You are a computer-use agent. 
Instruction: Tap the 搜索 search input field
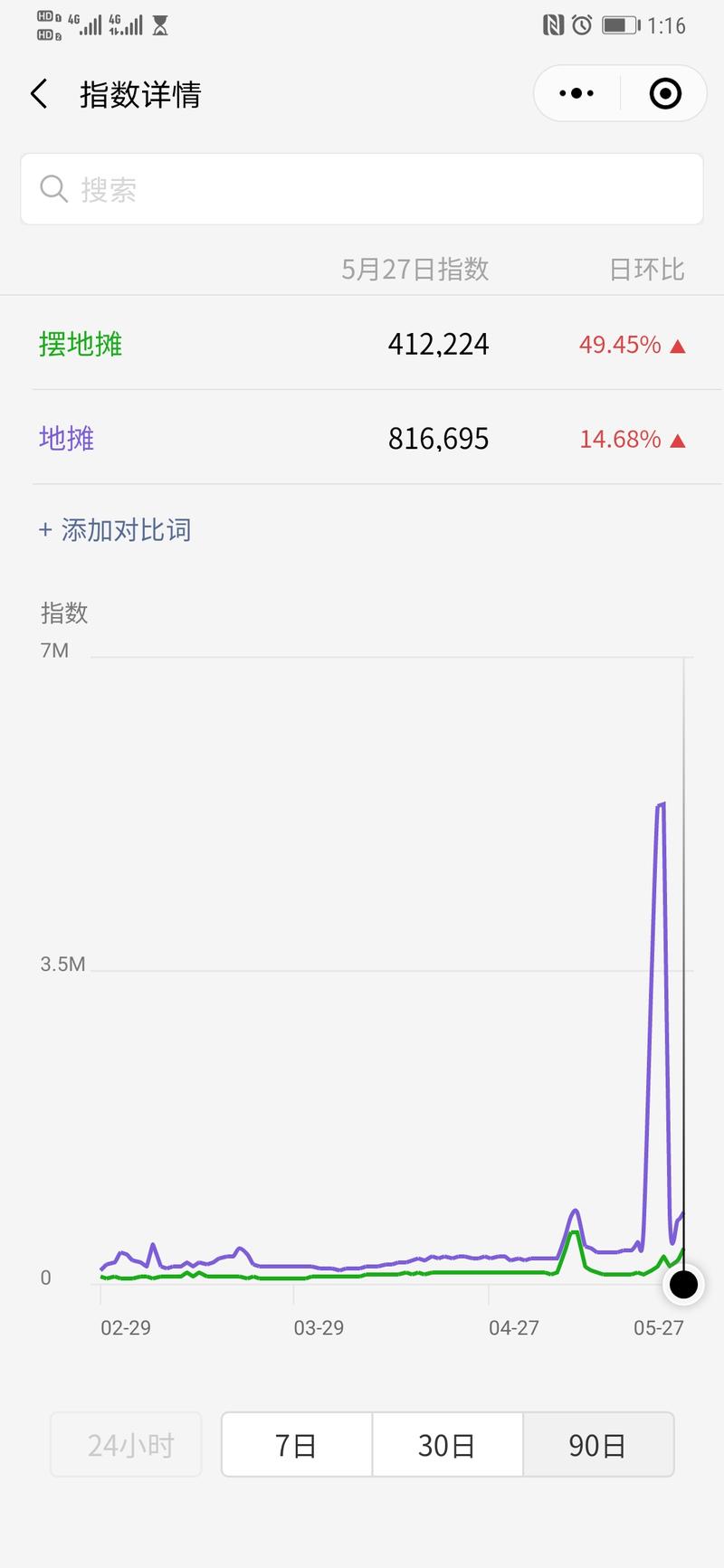click(362, 188)
